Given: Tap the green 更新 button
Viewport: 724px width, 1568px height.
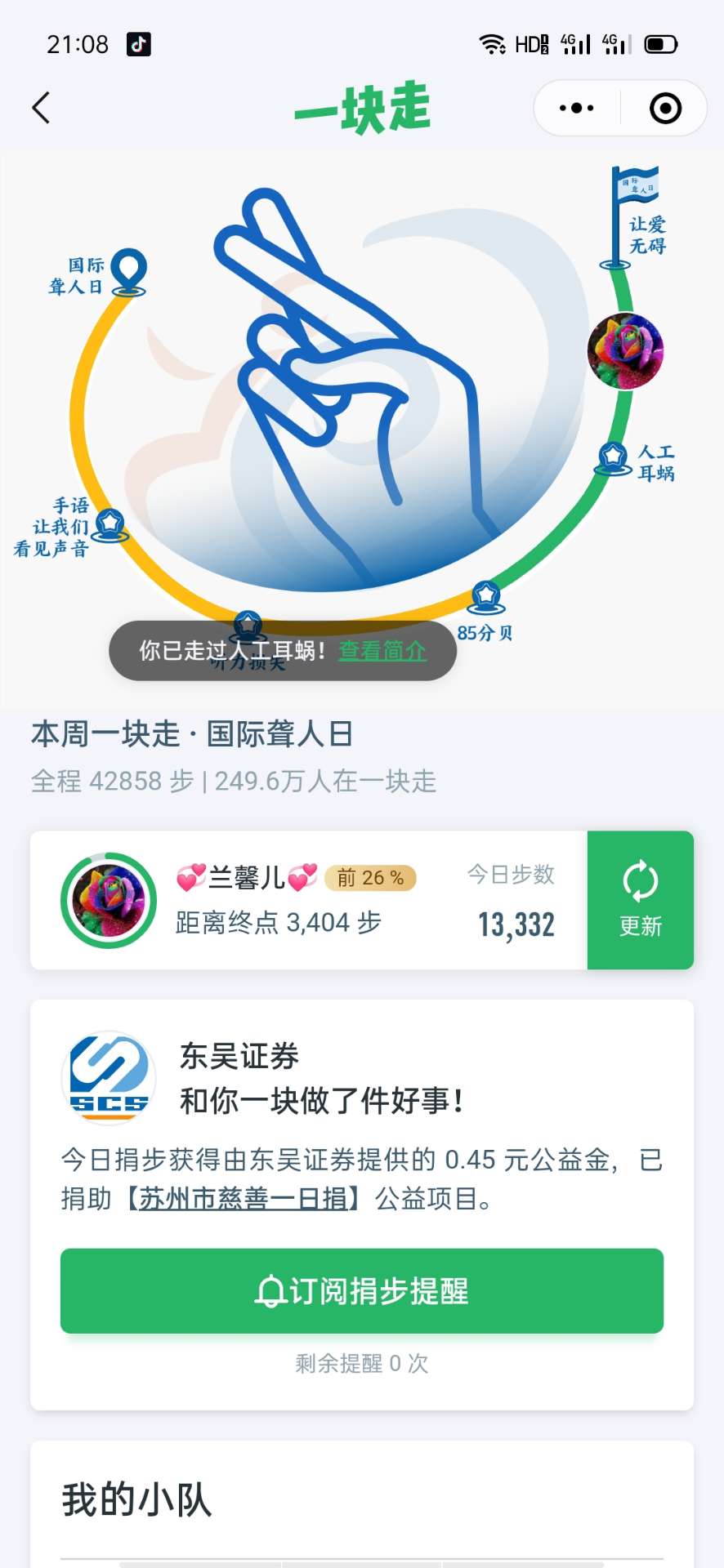Looking at the screenshot, I should pos(640,900).
